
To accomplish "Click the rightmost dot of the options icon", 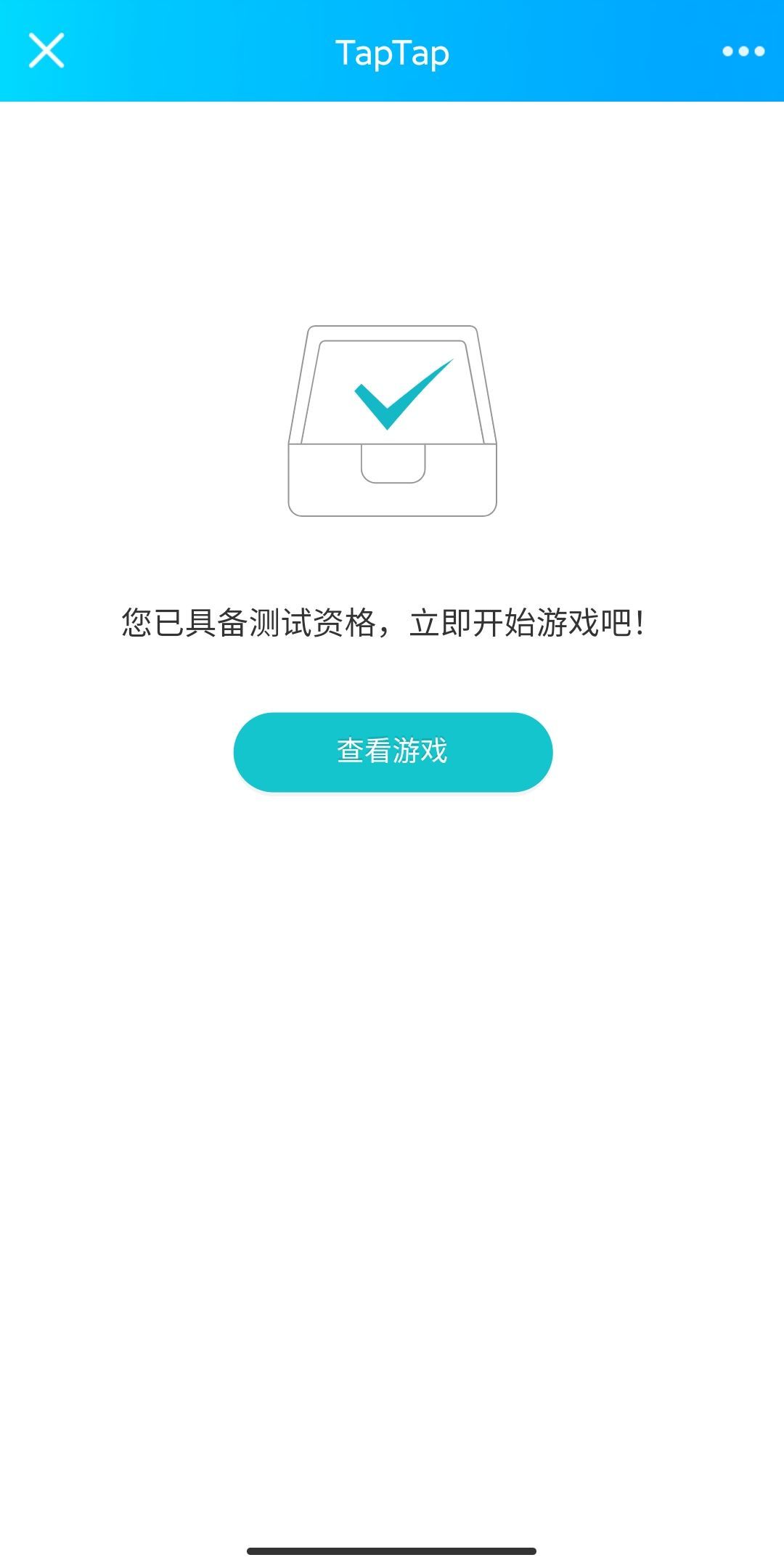I will (x=759, y=51).
